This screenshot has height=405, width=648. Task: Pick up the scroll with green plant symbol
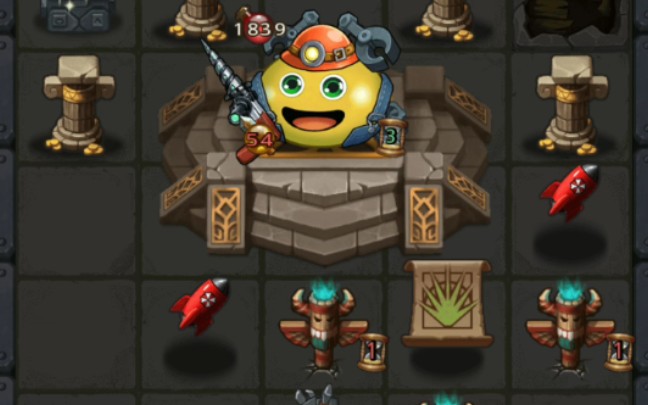coord(447,303)
